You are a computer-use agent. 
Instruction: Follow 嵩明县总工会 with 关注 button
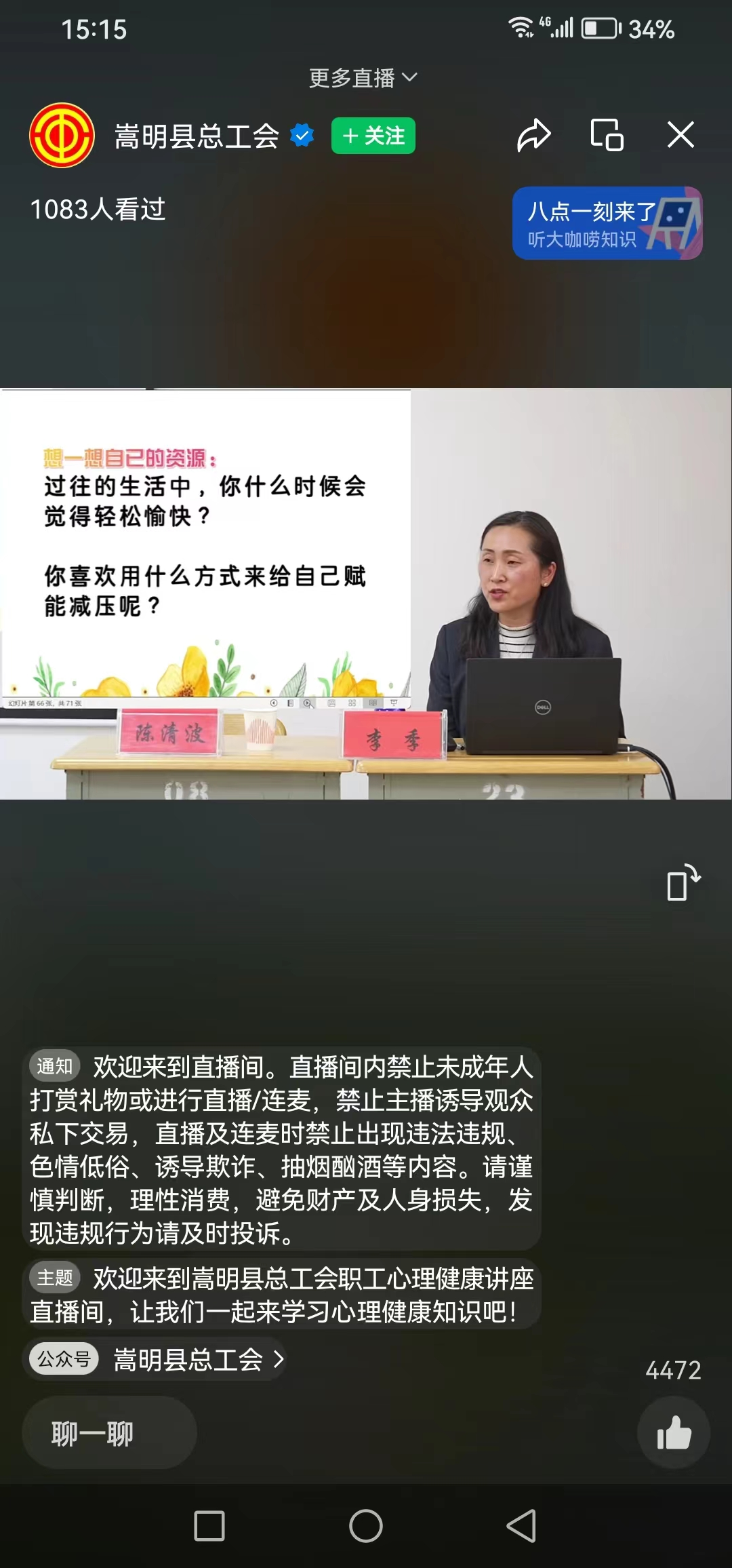[373, 136]
